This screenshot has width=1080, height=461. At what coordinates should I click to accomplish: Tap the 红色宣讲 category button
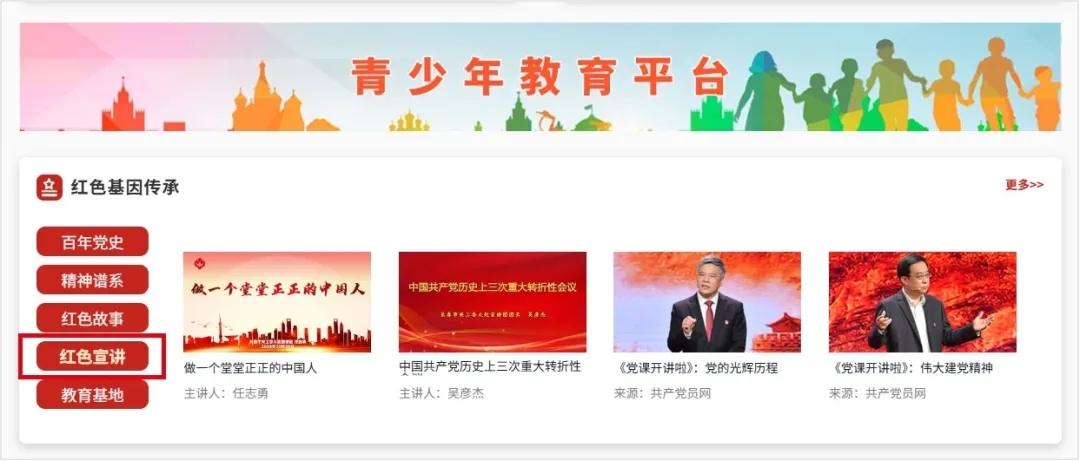[92, 357]
